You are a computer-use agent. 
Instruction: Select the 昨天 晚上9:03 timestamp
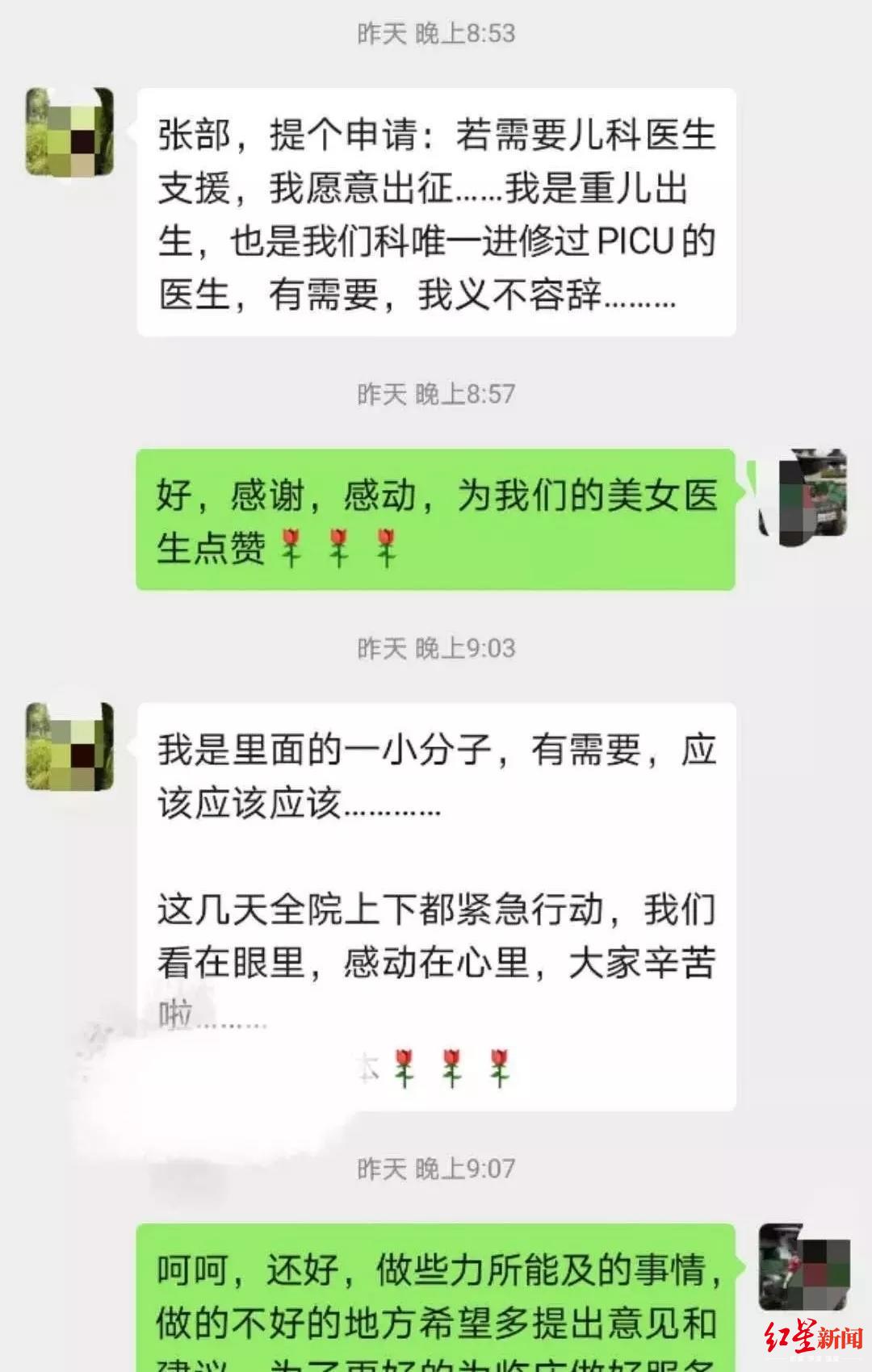coord(436,646)
